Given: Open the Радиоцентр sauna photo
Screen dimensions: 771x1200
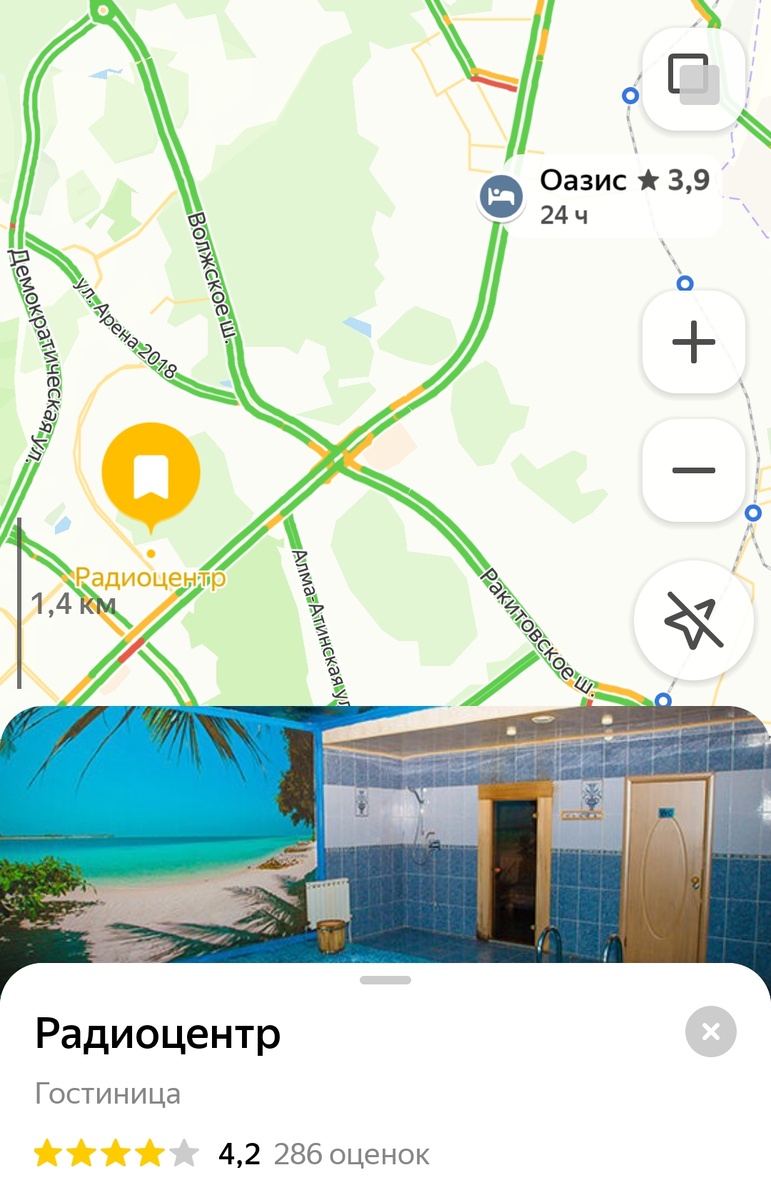Looking at the screenshot, I should point(385,835).
